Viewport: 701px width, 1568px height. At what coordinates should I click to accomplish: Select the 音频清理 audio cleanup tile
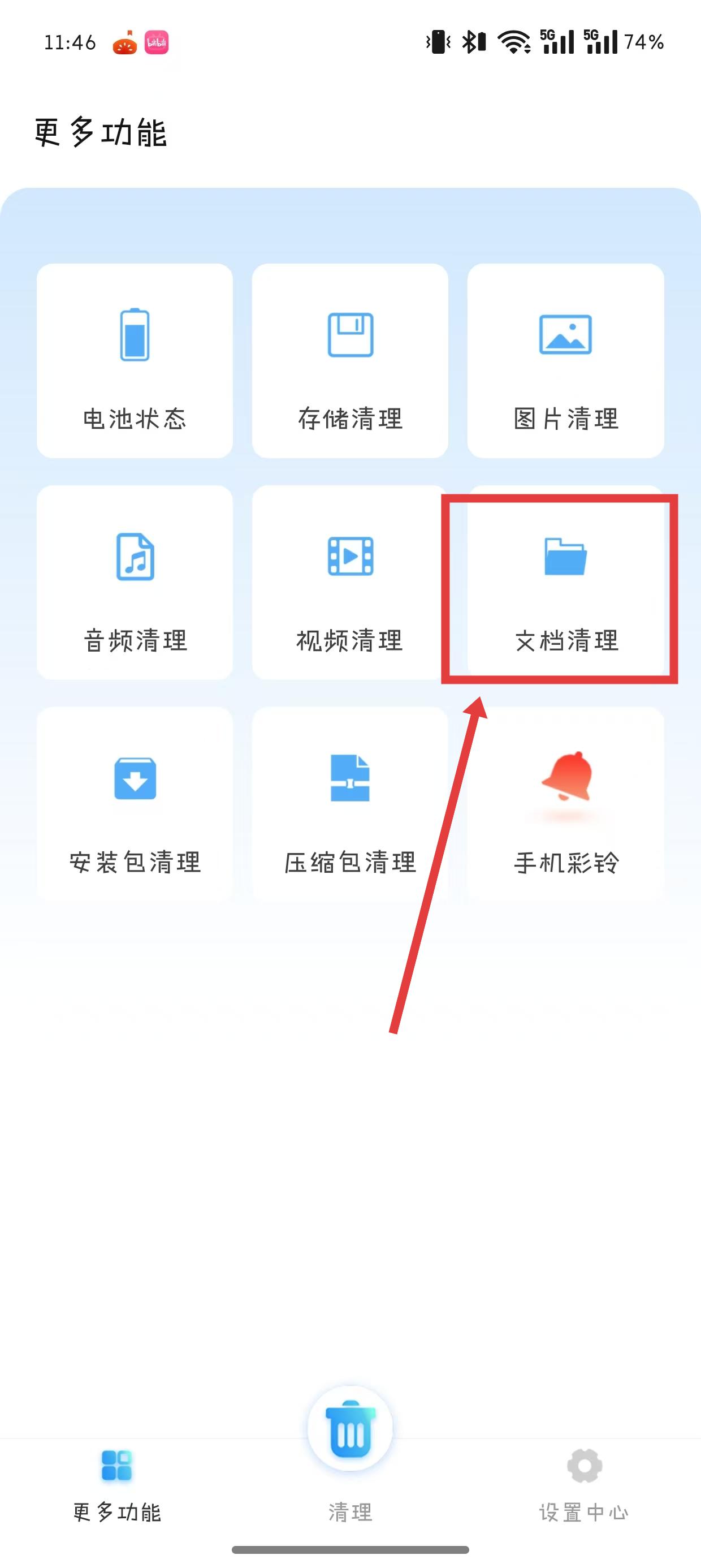tap(135, 583)
